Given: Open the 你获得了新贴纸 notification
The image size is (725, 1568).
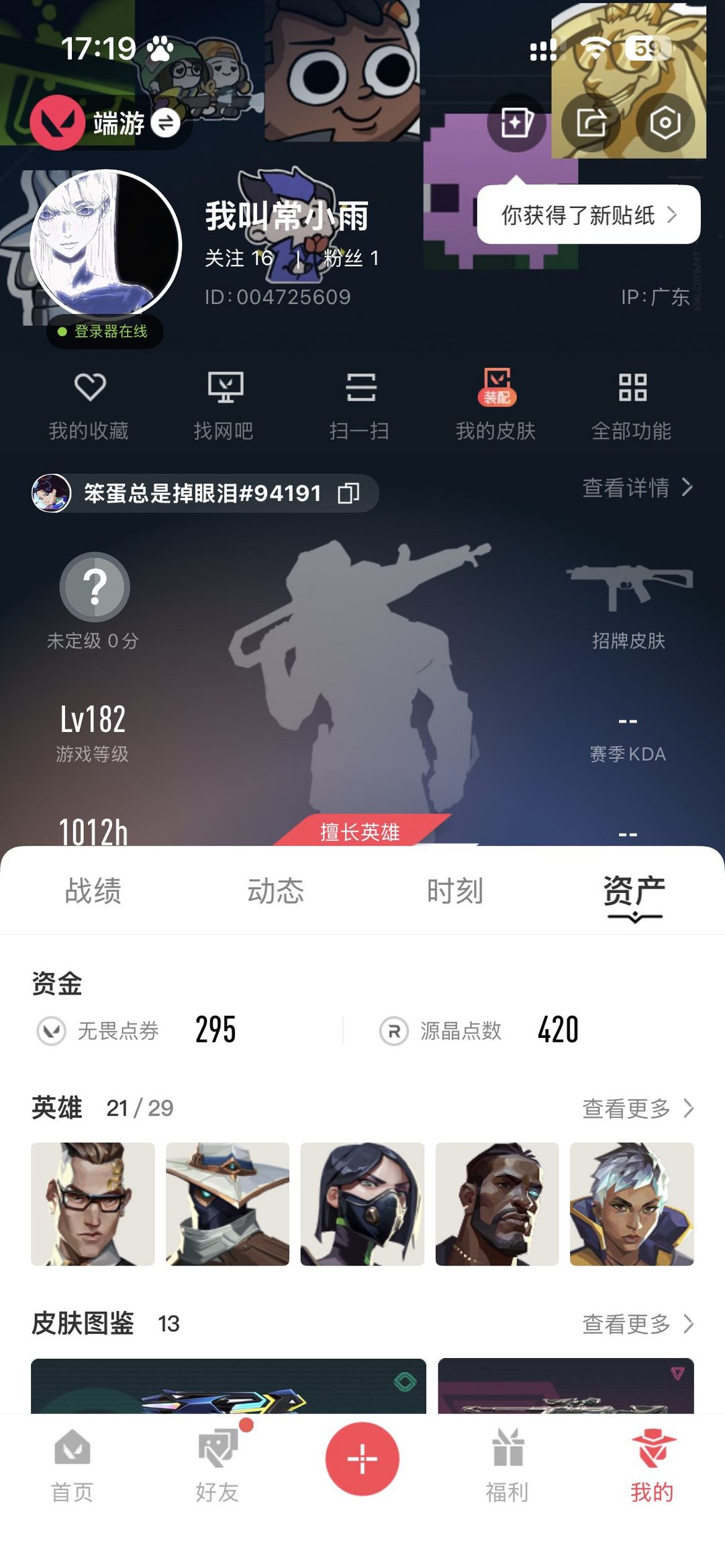Looking at the screenshot, I should tap(588, 215).
